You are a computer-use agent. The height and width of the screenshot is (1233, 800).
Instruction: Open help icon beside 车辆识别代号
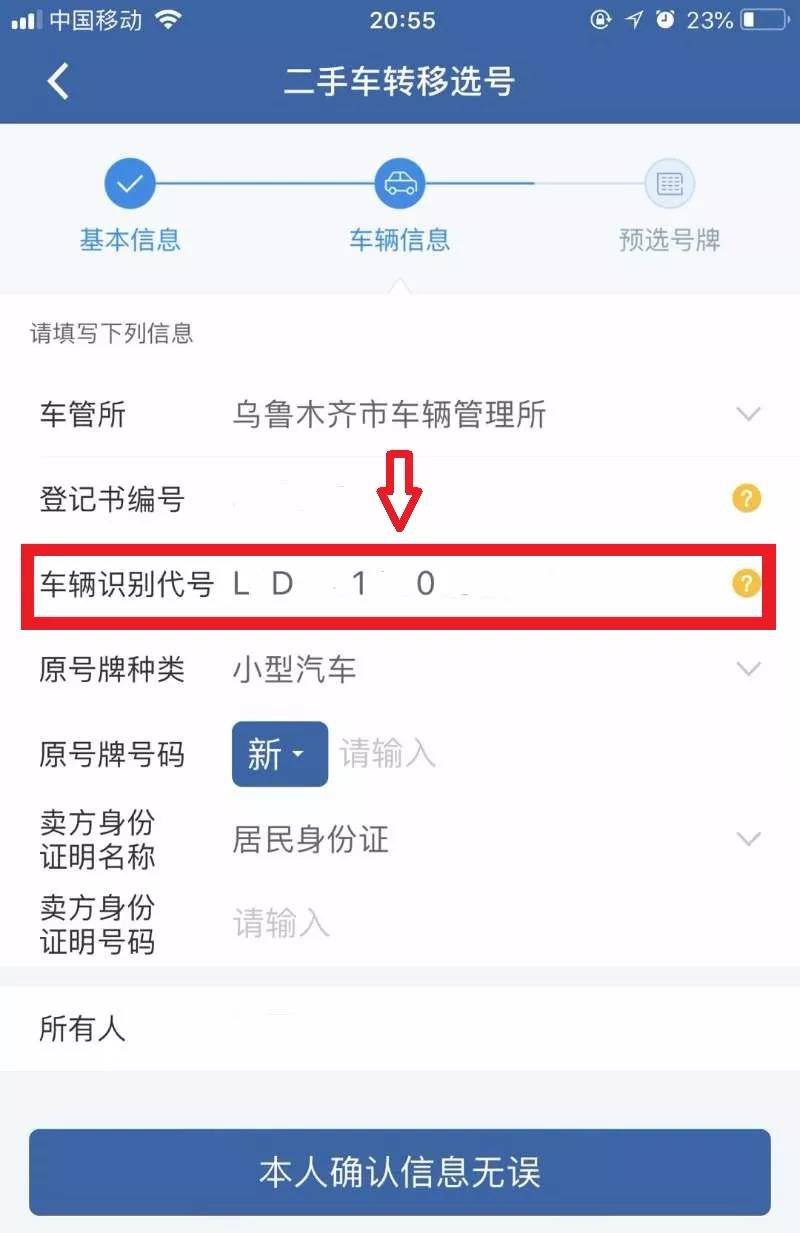(746, 584)
